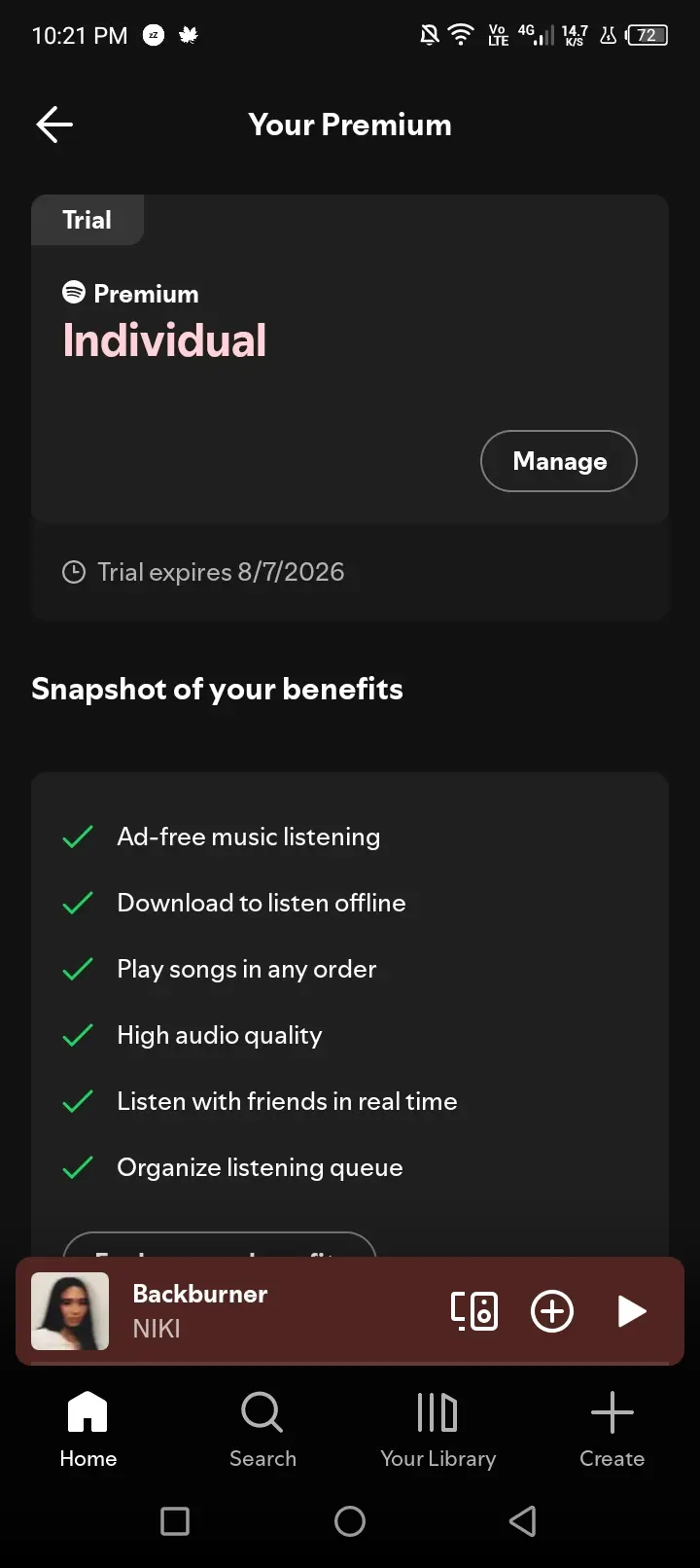Tap the system back navigation button

(x=523, y=1521)
